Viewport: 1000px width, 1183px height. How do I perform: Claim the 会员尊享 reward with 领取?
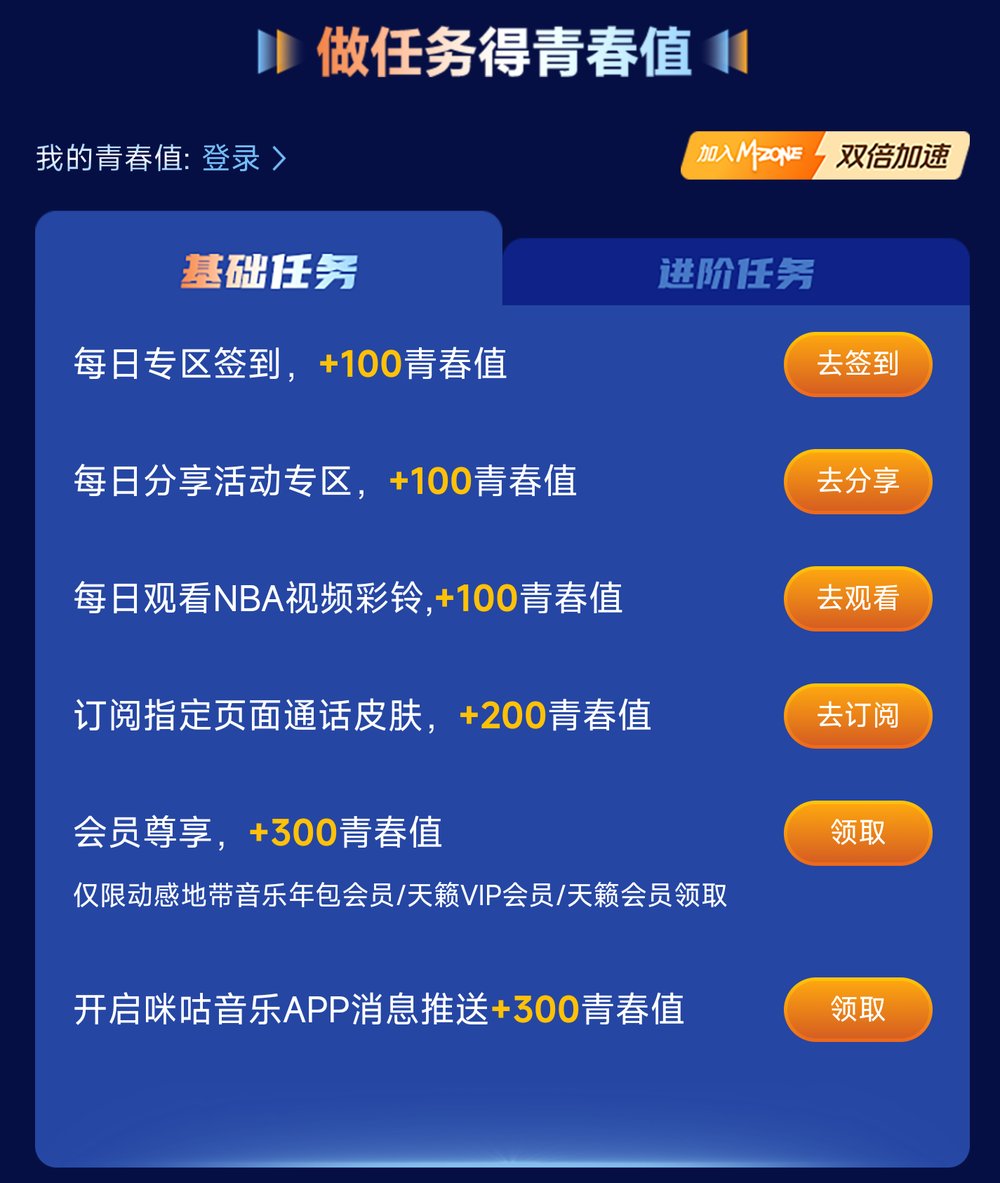(x=857, y=832)
